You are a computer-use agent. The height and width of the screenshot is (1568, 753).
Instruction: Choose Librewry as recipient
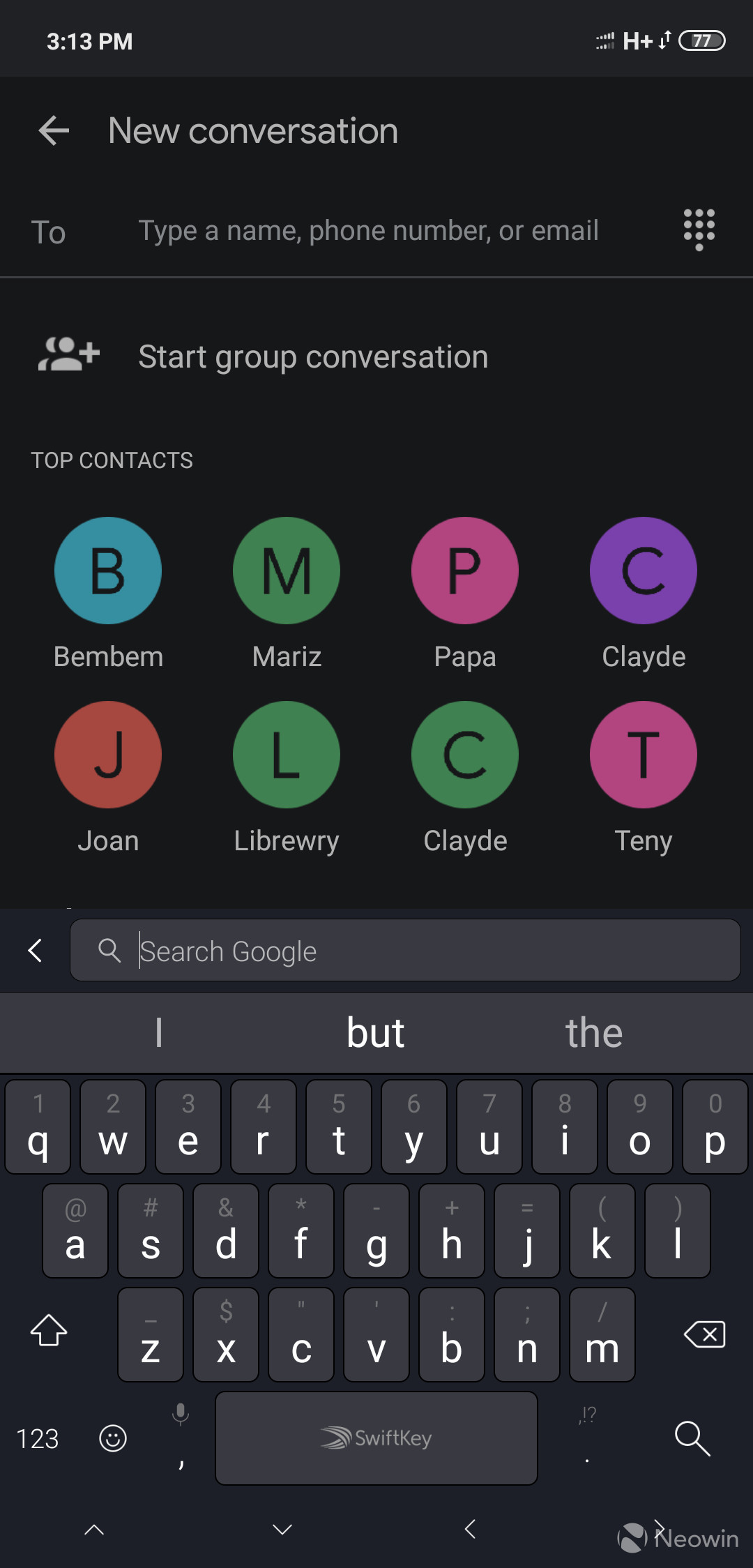coord(287,755)
